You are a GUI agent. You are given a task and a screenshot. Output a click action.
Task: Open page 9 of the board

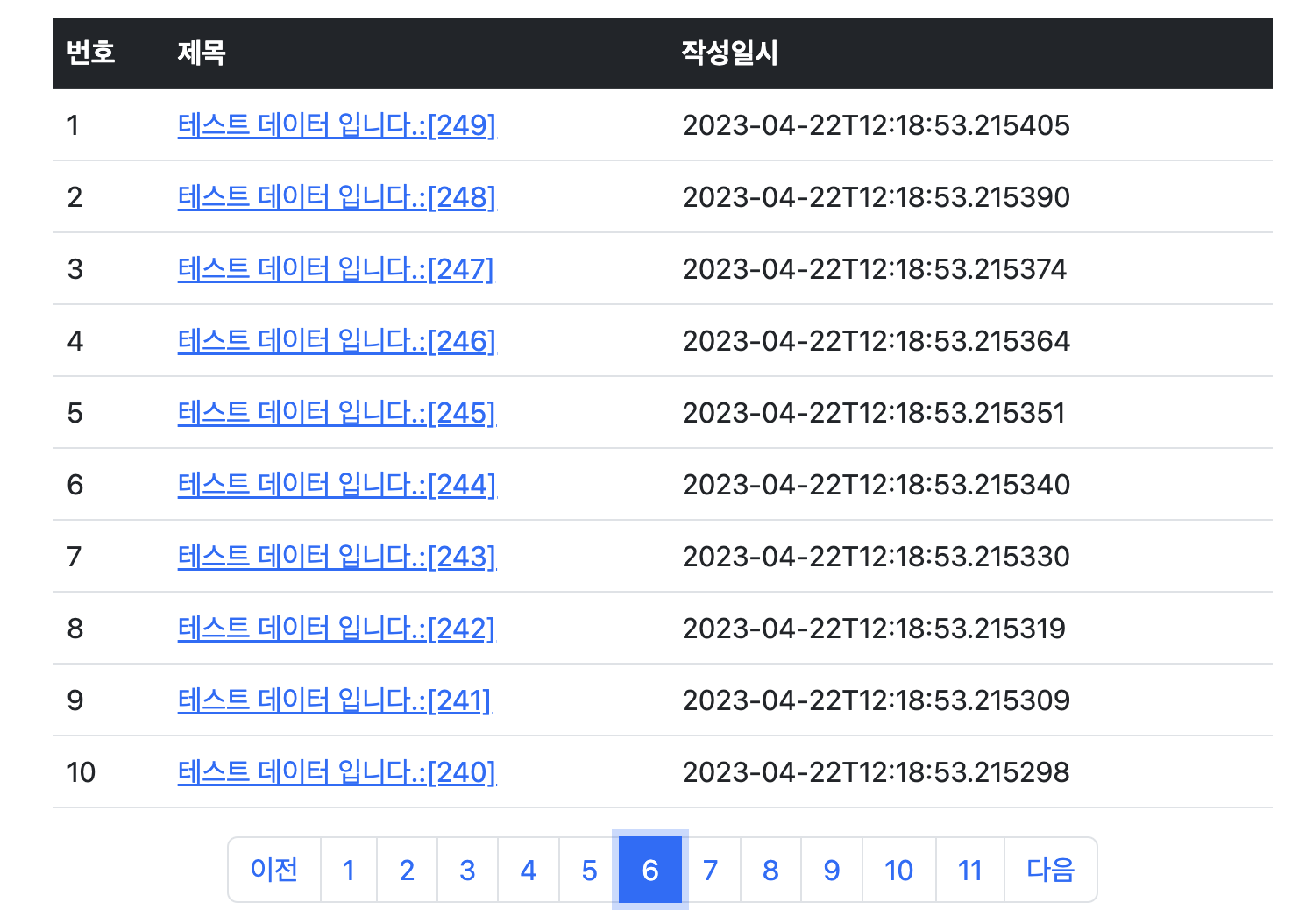(x=832, y=870)
